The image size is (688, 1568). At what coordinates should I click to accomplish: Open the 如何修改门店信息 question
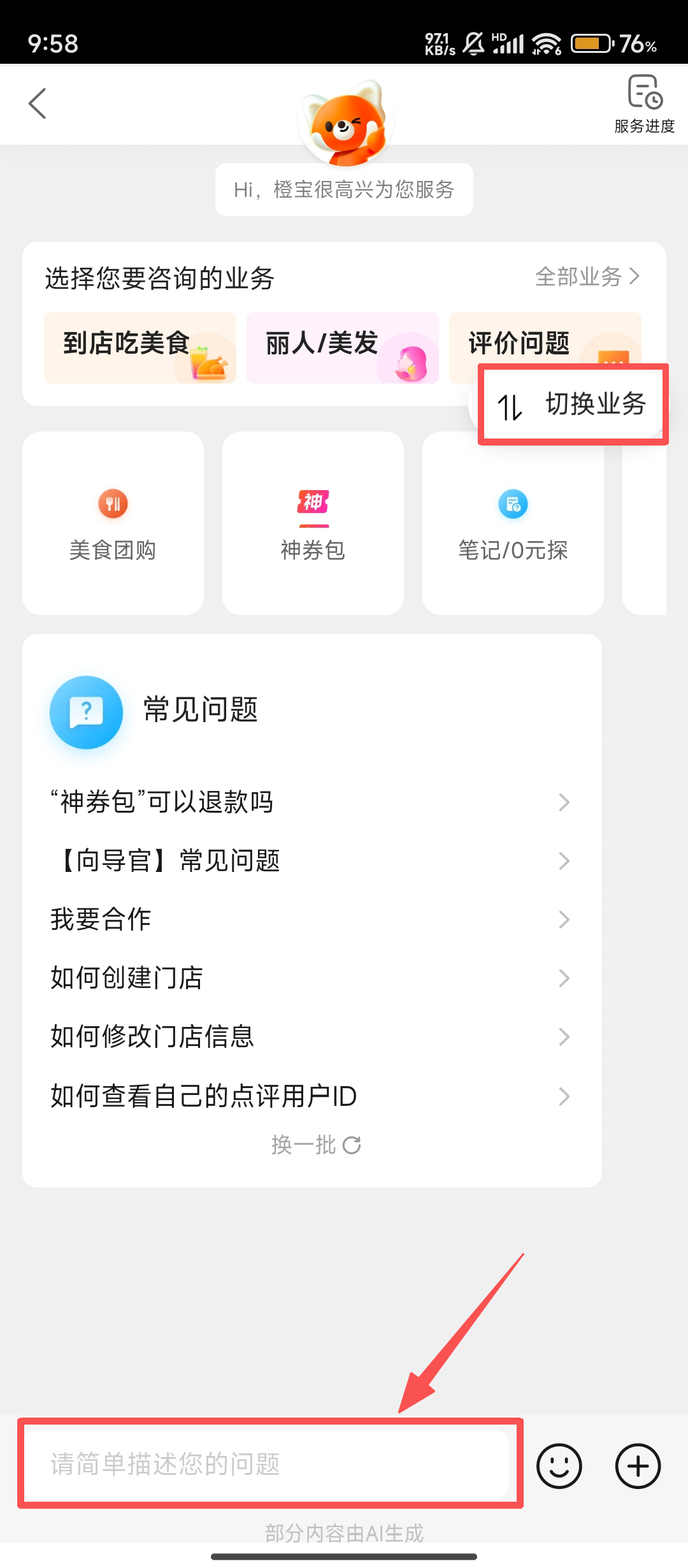310,1036
